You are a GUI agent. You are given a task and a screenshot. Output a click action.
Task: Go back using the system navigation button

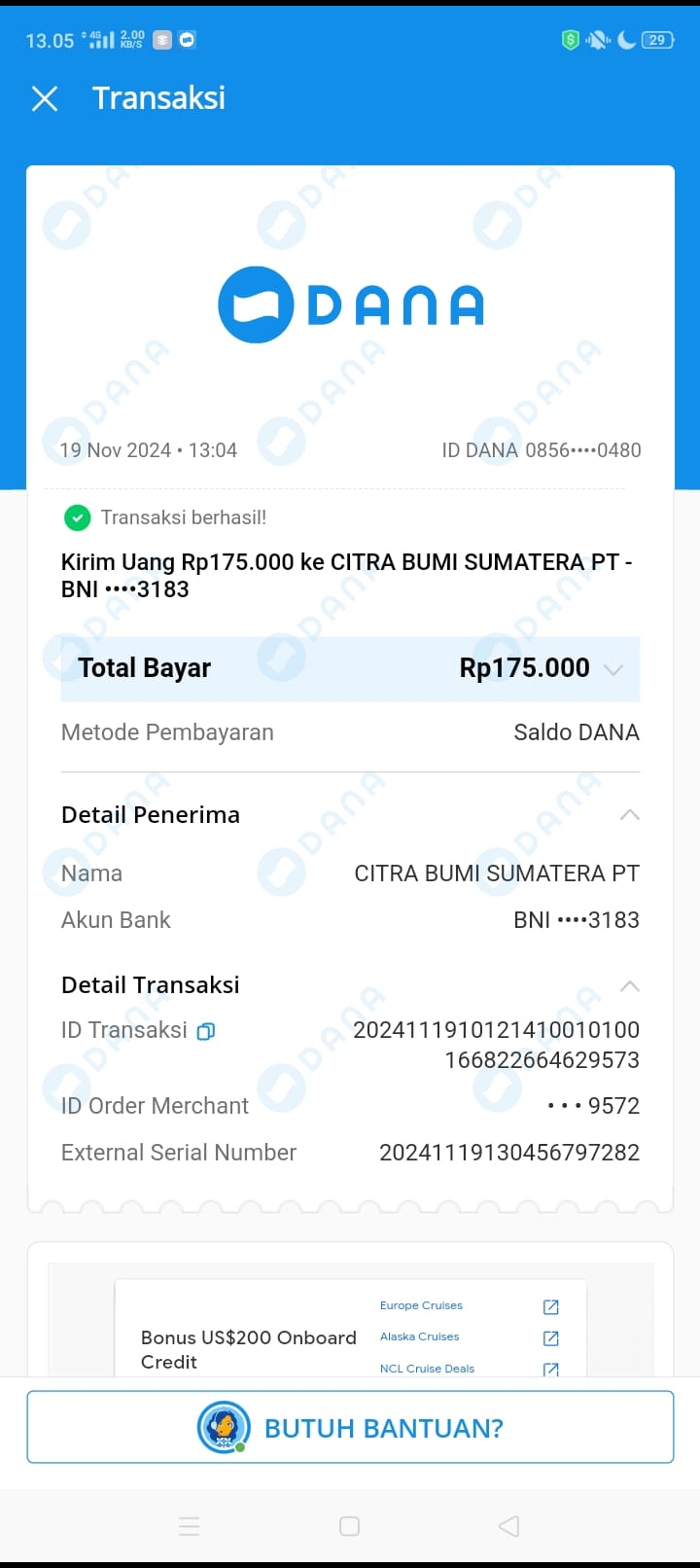pos(508,1526)
